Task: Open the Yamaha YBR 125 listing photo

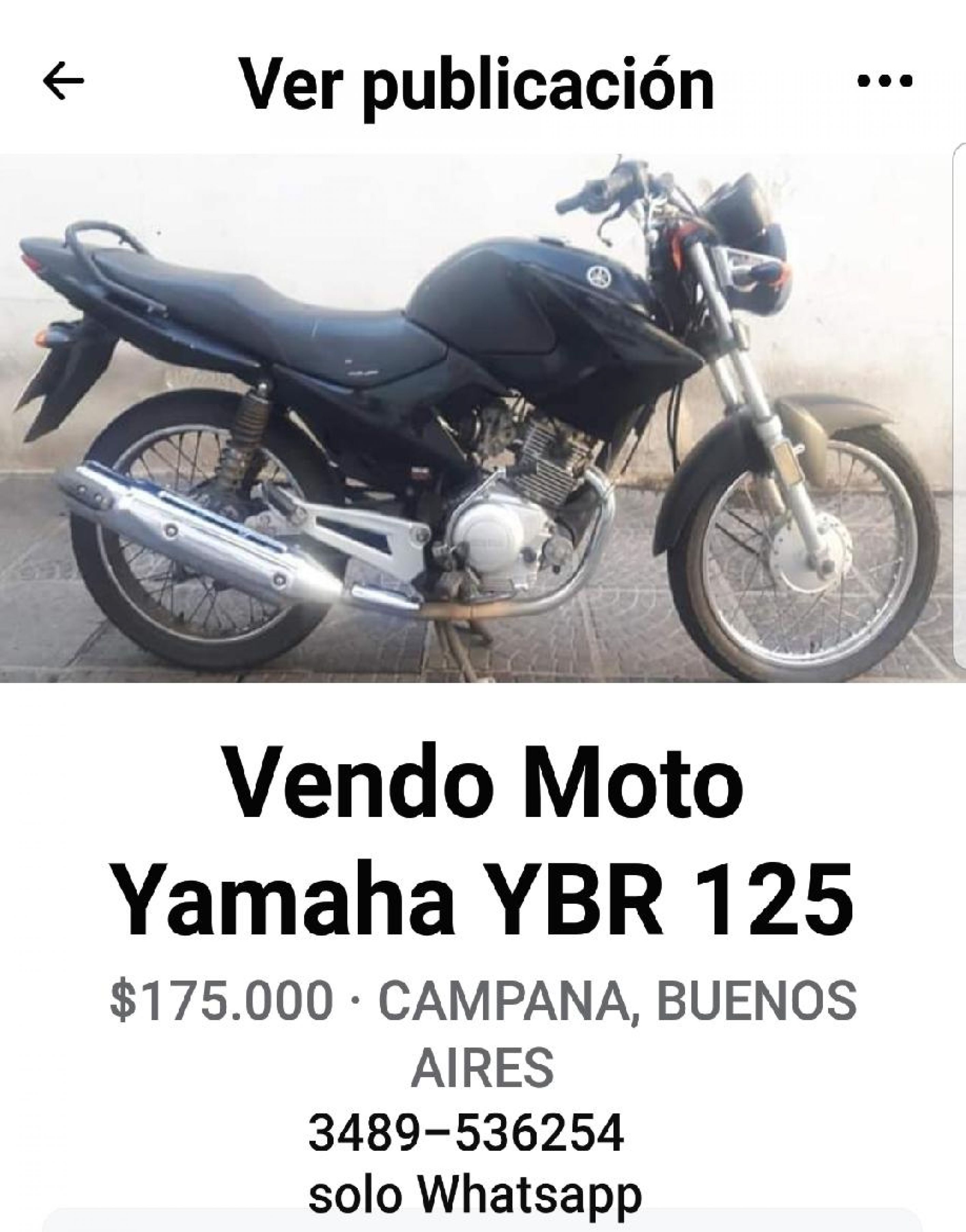Action: coord(475,419)
